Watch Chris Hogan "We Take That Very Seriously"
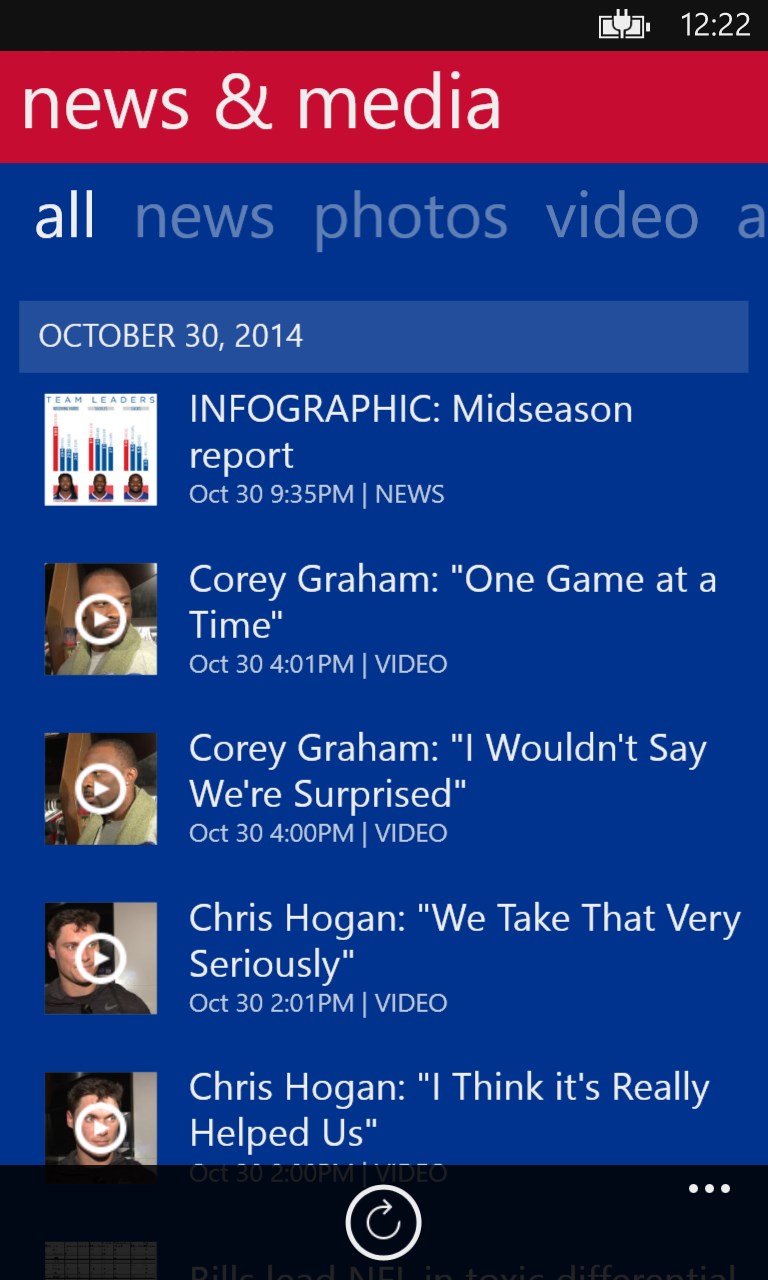Screen dimensions: 768x1280 click(x=463, y=941)
